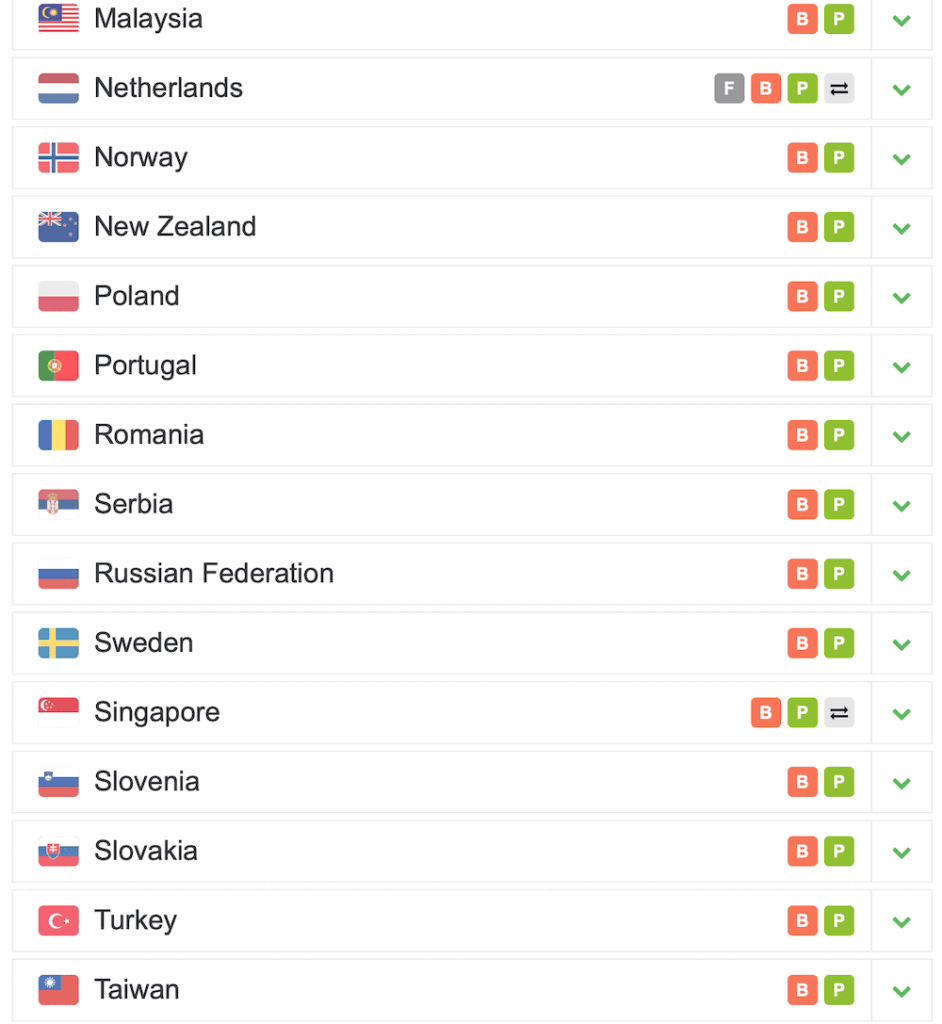Expand the Singapore row
This screenshot has height=1024, width=942.
tap(901, 713)
